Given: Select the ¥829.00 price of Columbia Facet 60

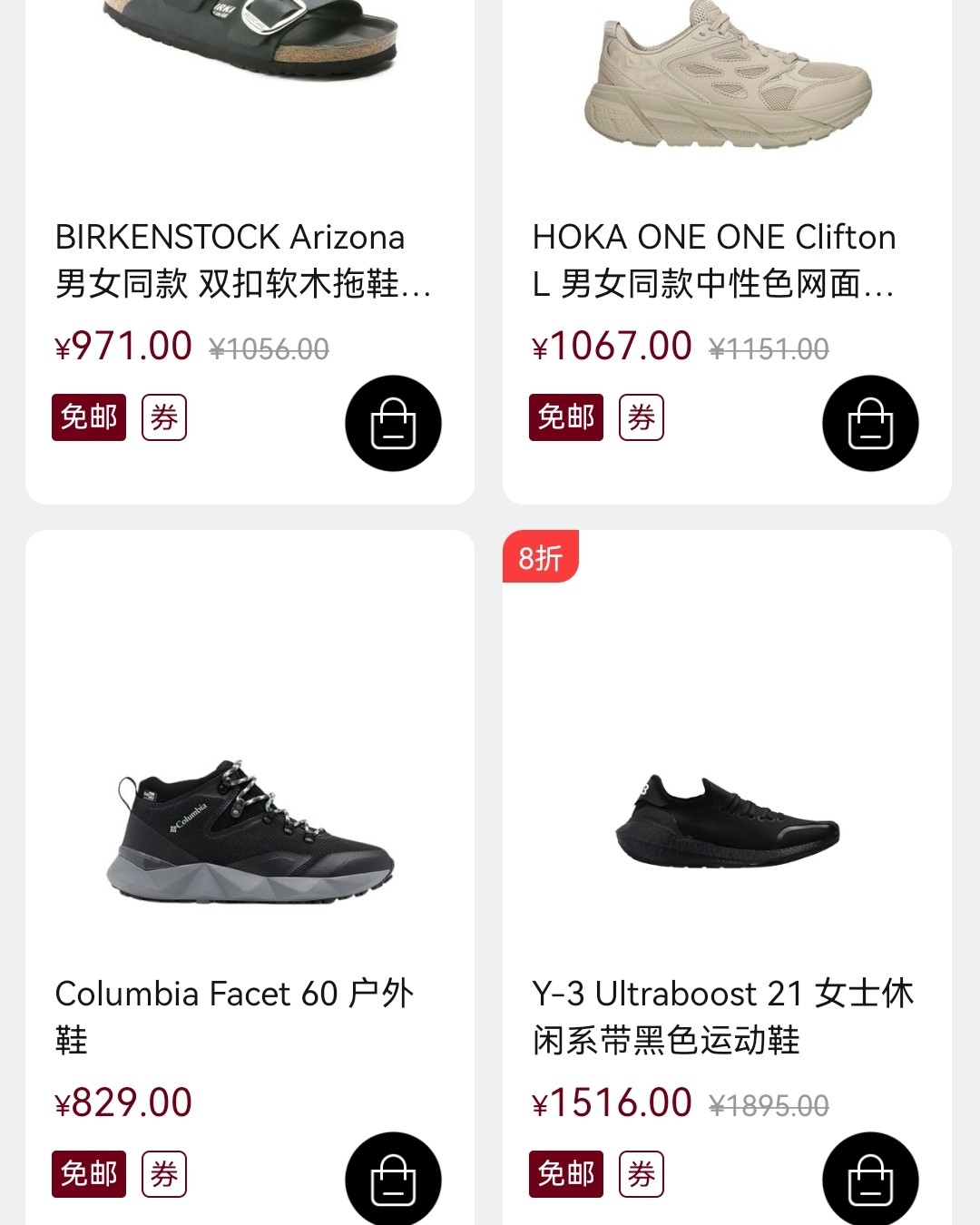Looking at the screenshot, I should pyautogui.click(x=121, y=1102).
